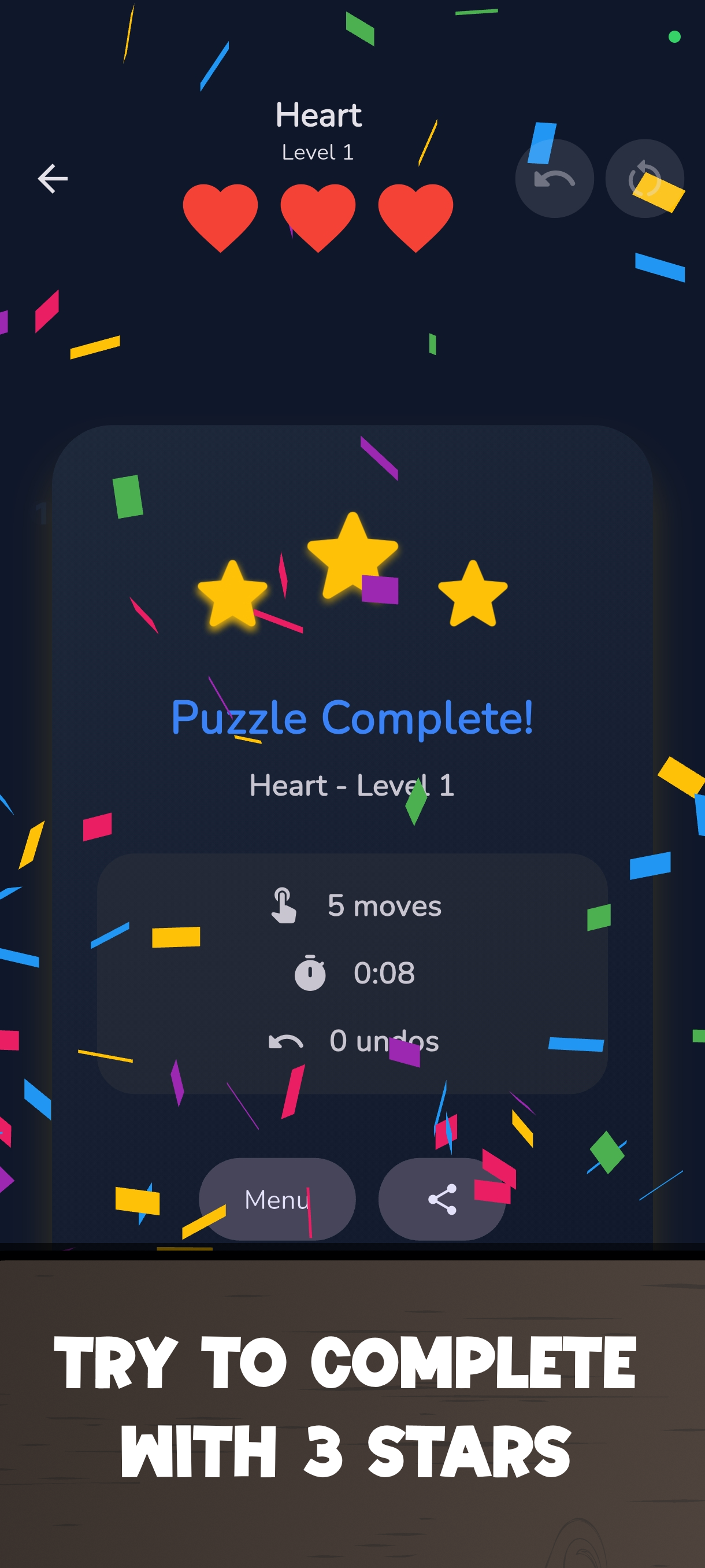Tap the undo move button

coord(554,178)
